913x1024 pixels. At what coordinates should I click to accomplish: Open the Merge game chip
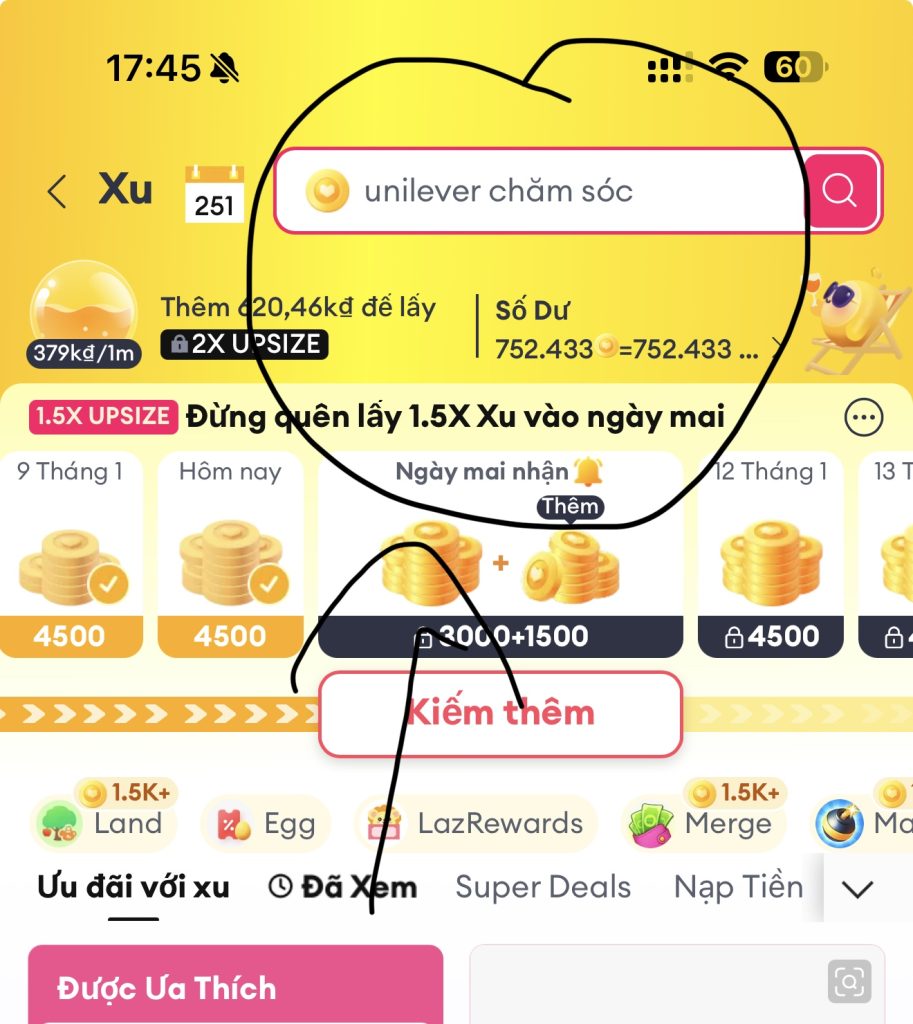(702, 823)
